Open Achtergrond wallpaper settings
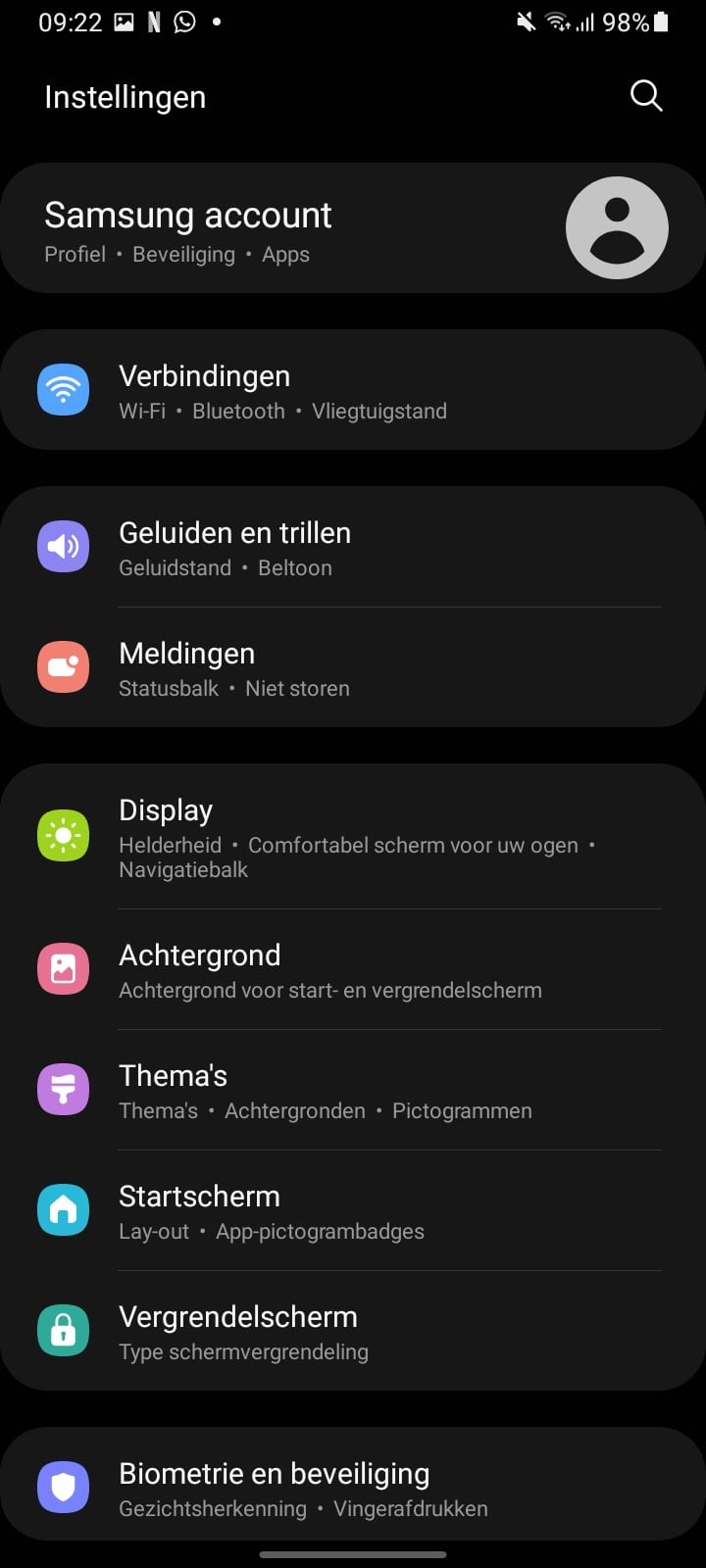 point(353,970)
